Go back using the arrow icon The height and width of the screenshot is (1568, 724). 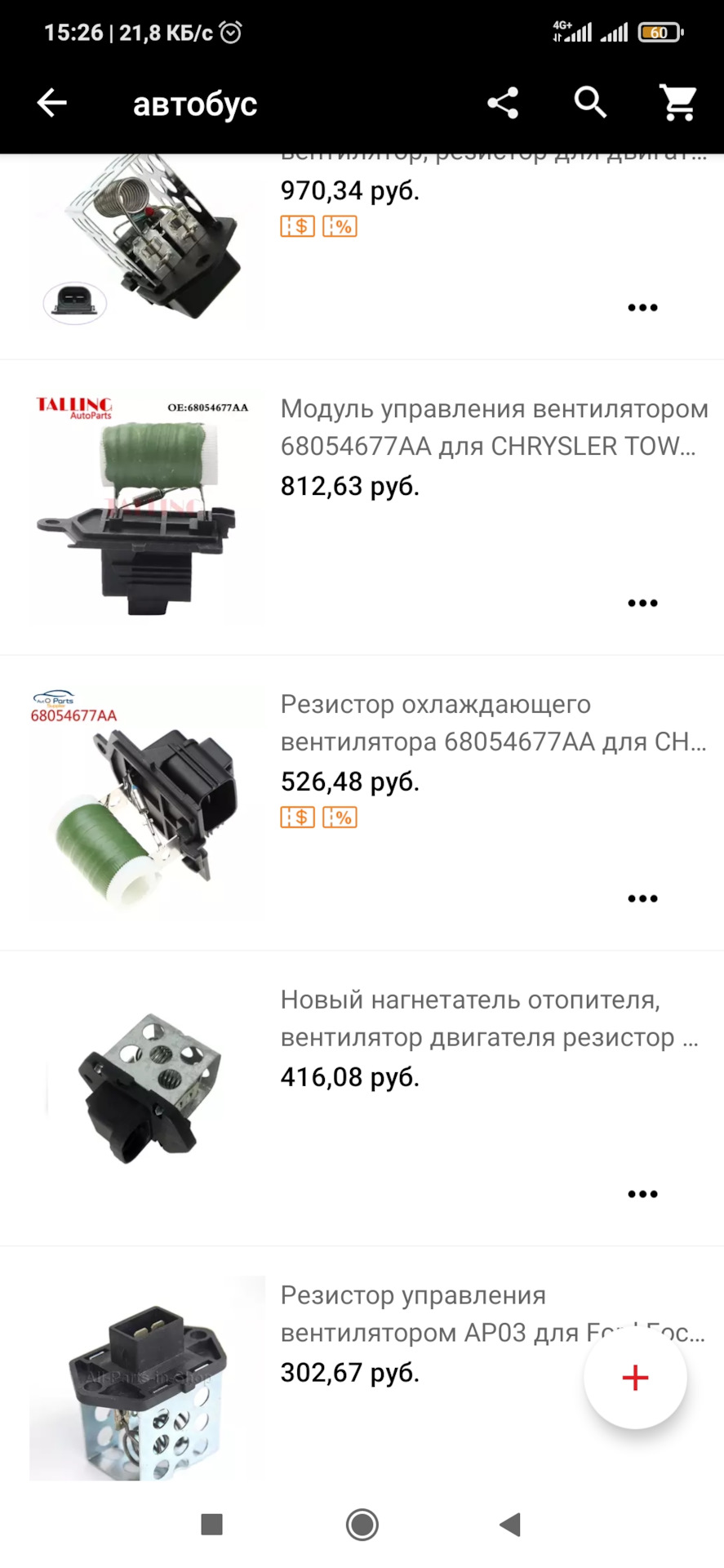pos(51,103)
